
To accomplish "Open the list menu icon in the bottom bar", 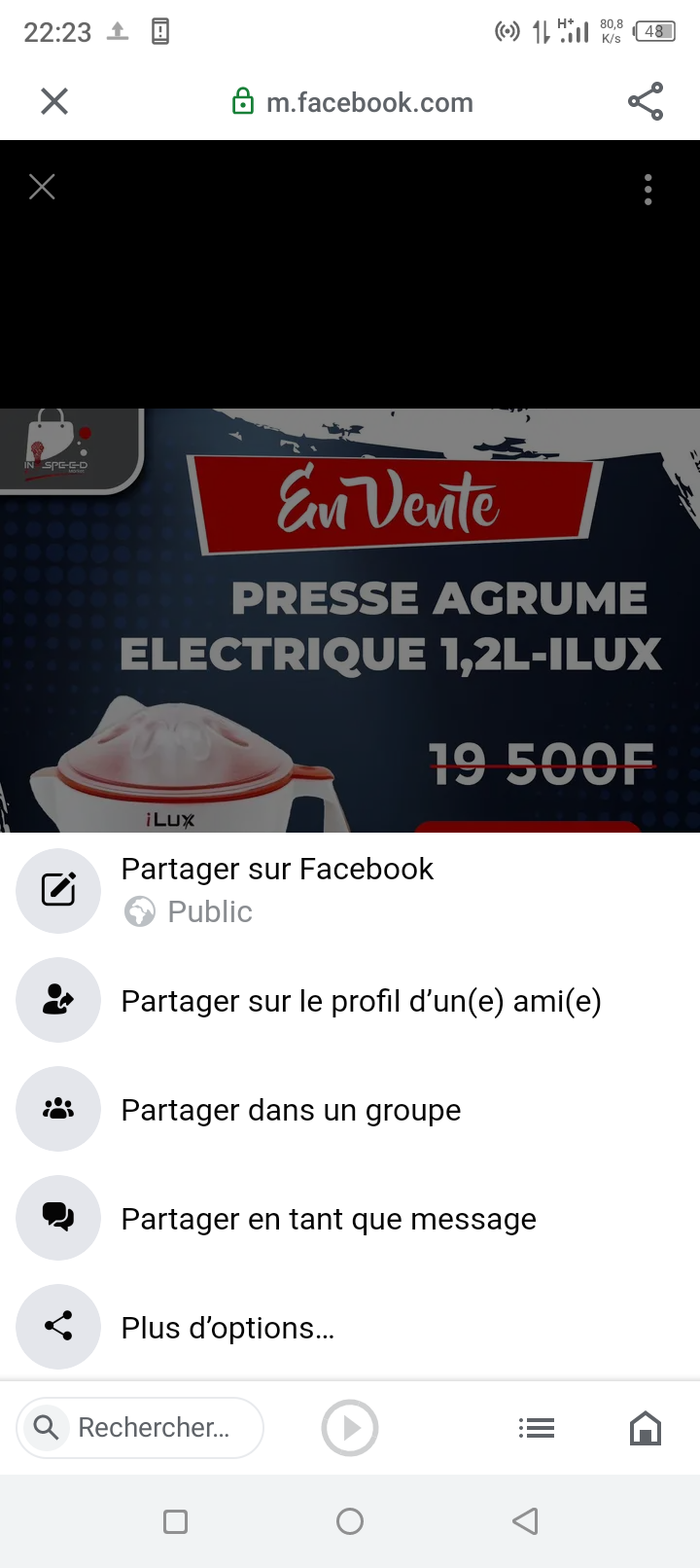I will [x=537, y=1428].
